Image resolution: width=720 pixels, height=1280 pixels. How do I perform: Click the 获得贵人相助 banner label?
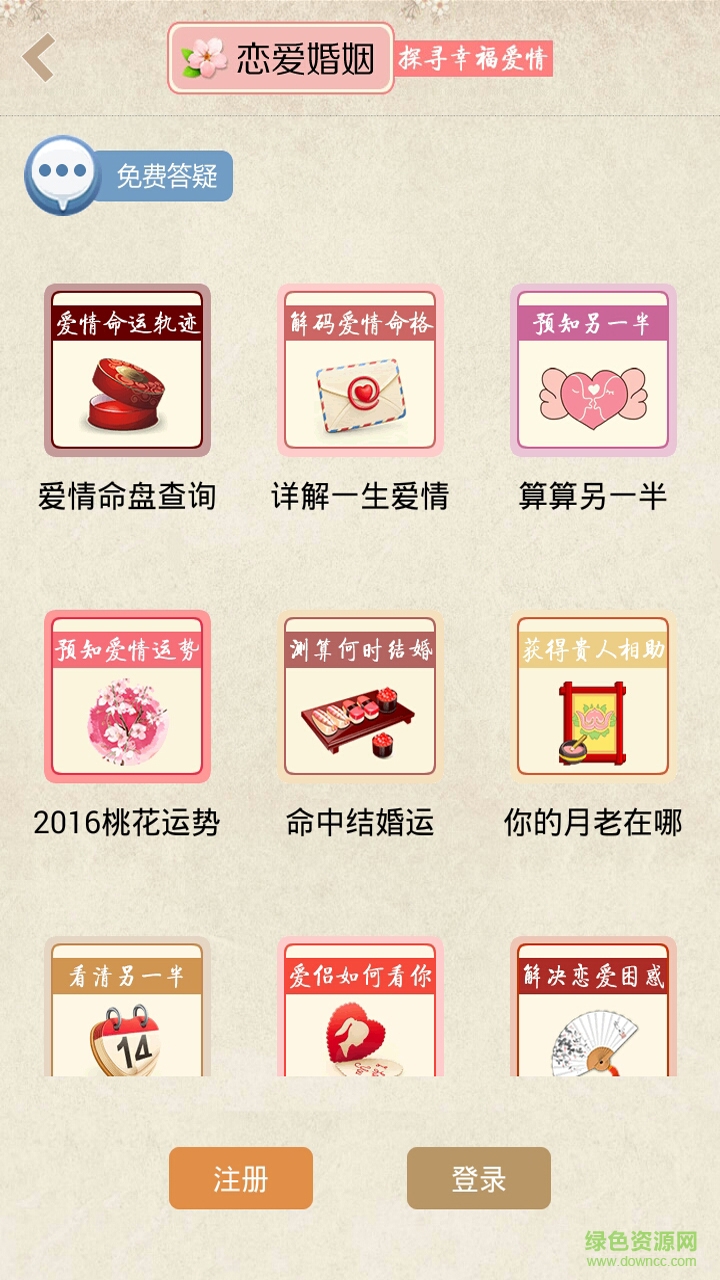[595, 647]
